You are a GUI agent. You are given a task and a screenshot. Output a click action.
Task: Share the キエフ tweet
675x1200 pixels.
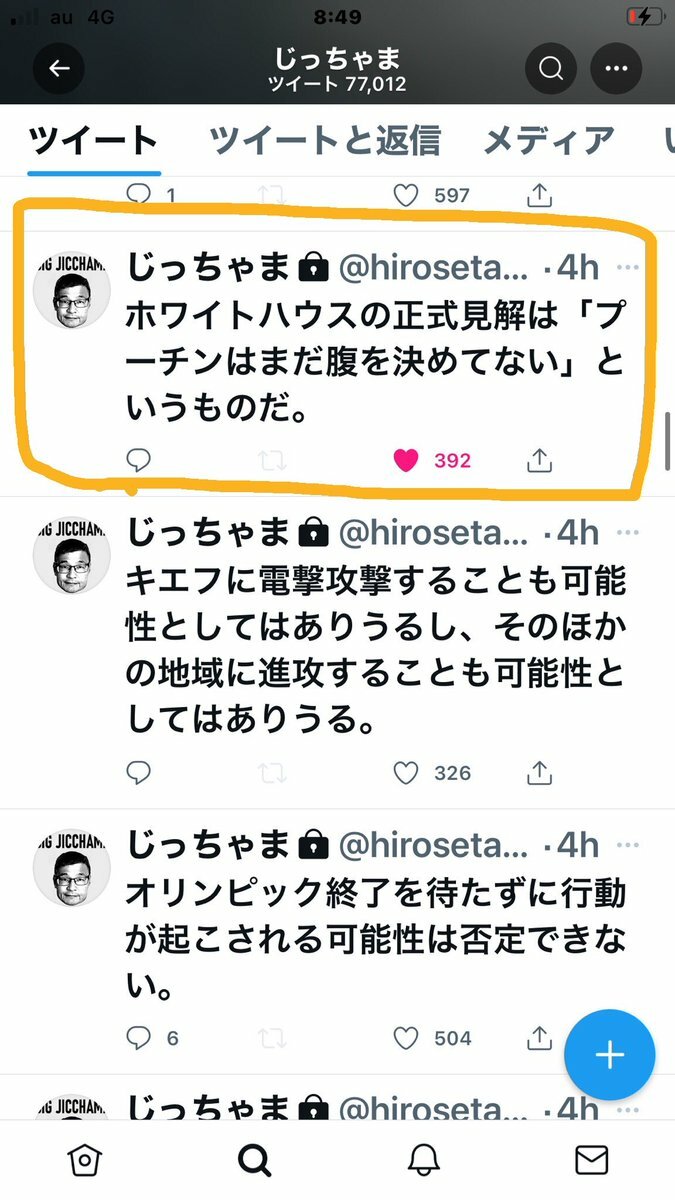[x=539, y=773]
